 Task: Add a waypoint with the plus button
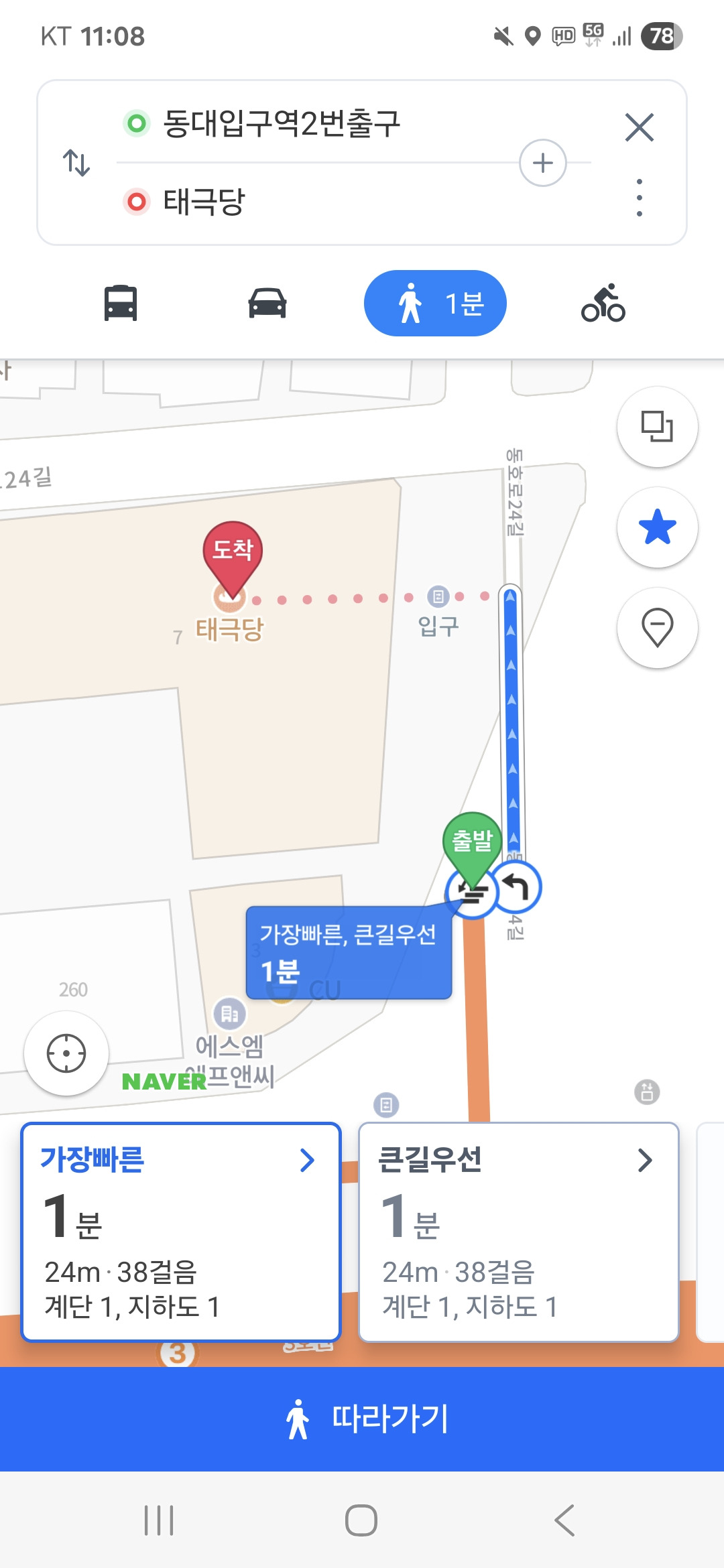pyautogui.click(x=542, y=163)
